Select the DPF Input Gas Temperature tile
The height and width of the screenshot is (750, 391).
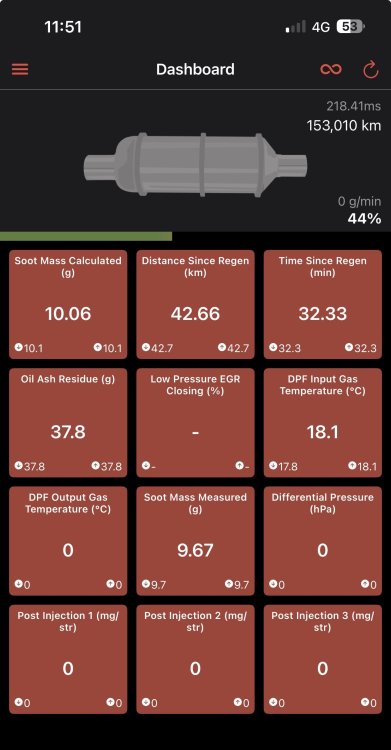click(x=323, y=423)
